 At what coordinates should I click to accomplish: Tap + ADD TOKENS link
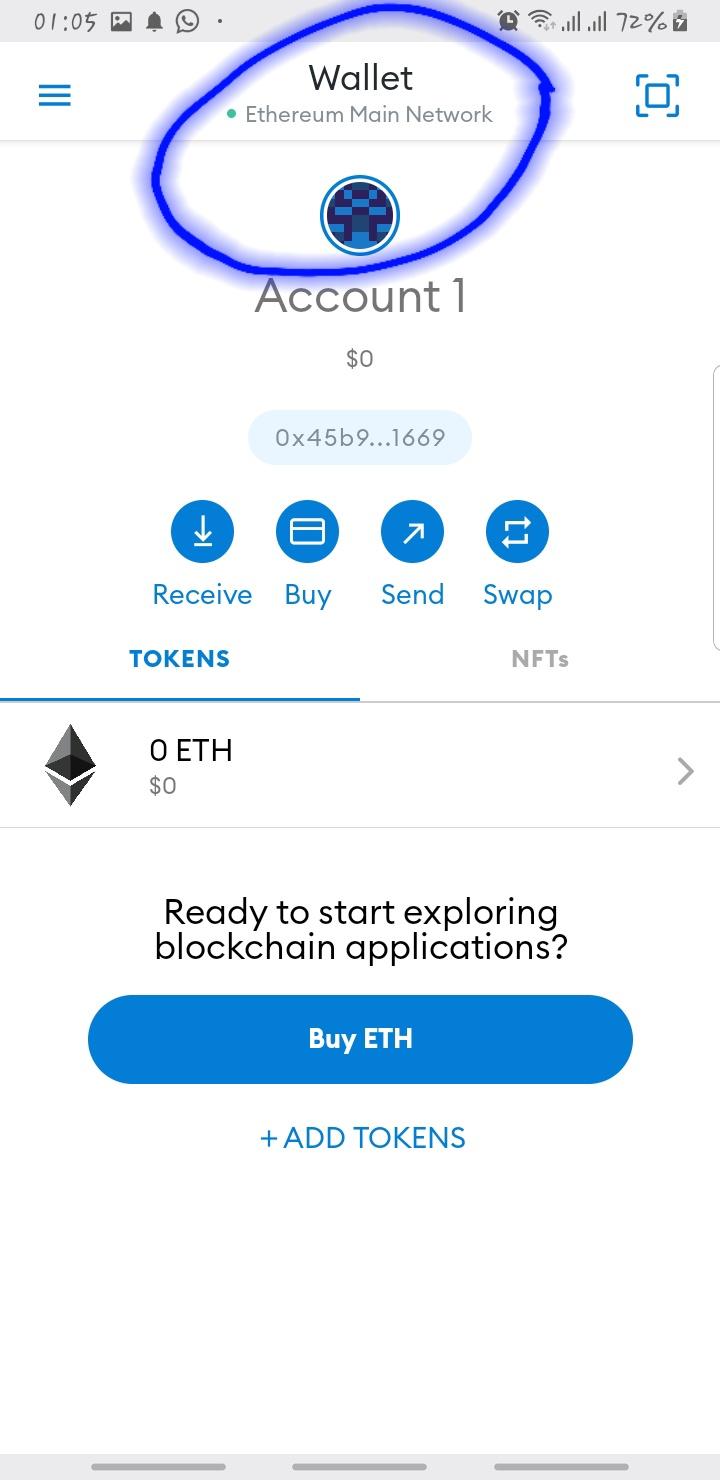[x=362, y=1137]
